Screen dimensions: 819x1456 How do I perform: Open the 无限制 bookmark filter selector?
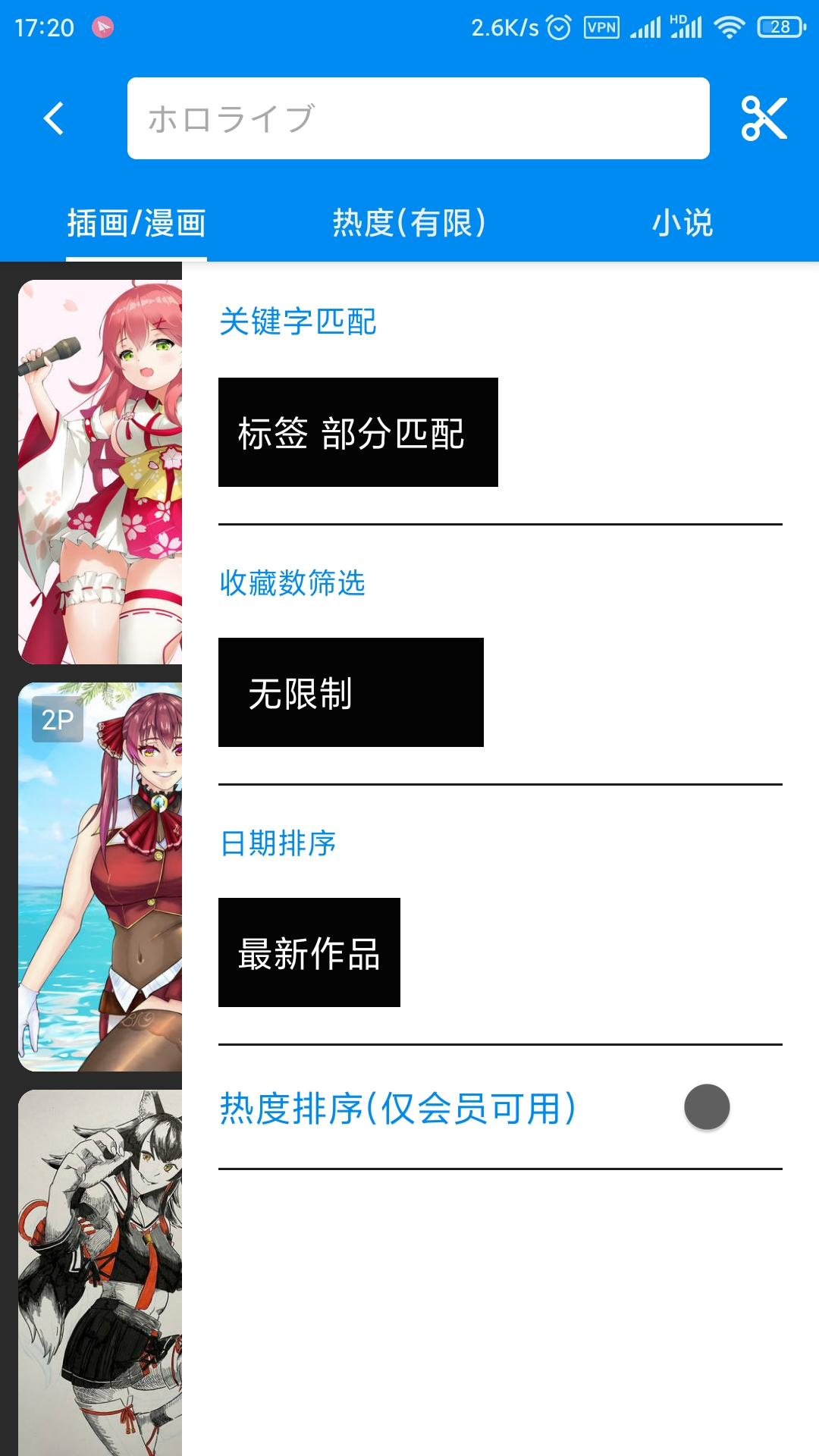click(x=350, y=692)
